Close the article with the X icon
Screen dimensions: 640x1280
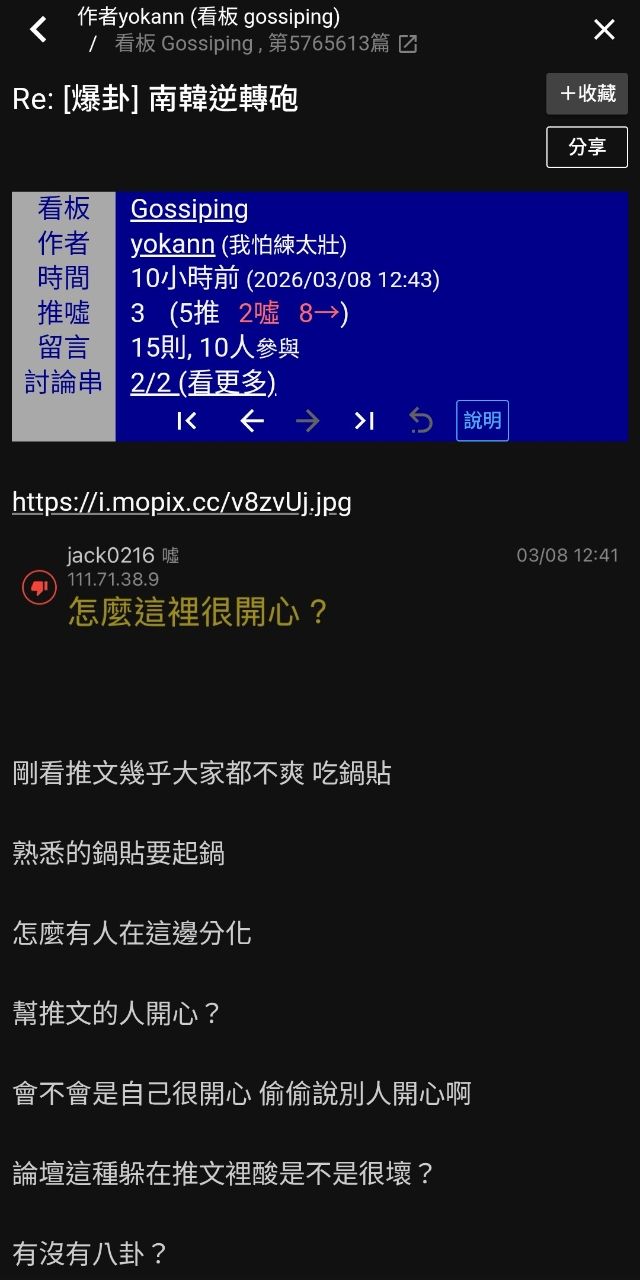(x=604, y=30)
